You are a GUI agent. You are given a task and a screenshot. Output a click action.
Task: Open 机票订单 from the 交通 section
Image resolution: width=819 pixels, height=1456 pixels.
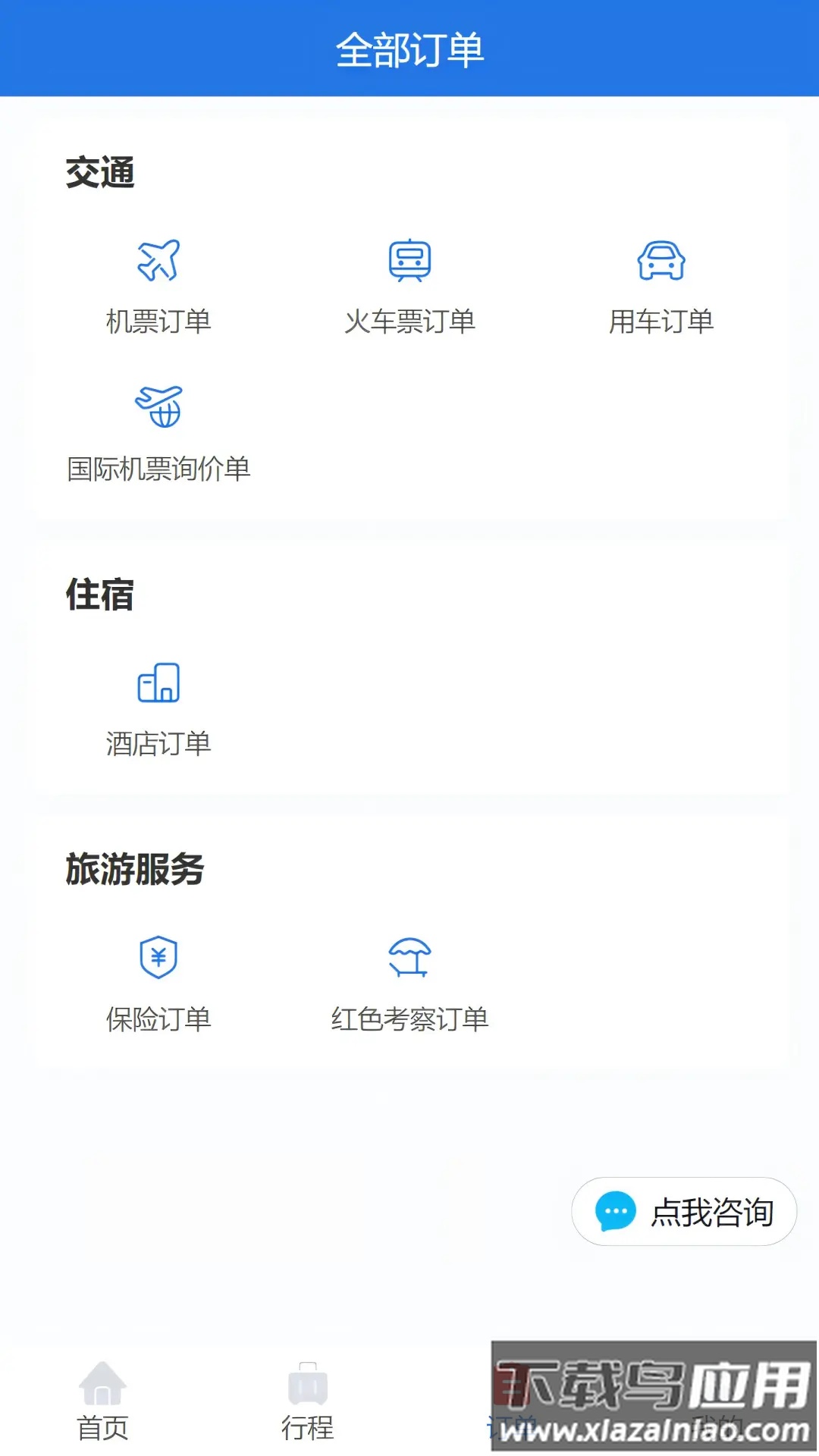tap(158, 322)
